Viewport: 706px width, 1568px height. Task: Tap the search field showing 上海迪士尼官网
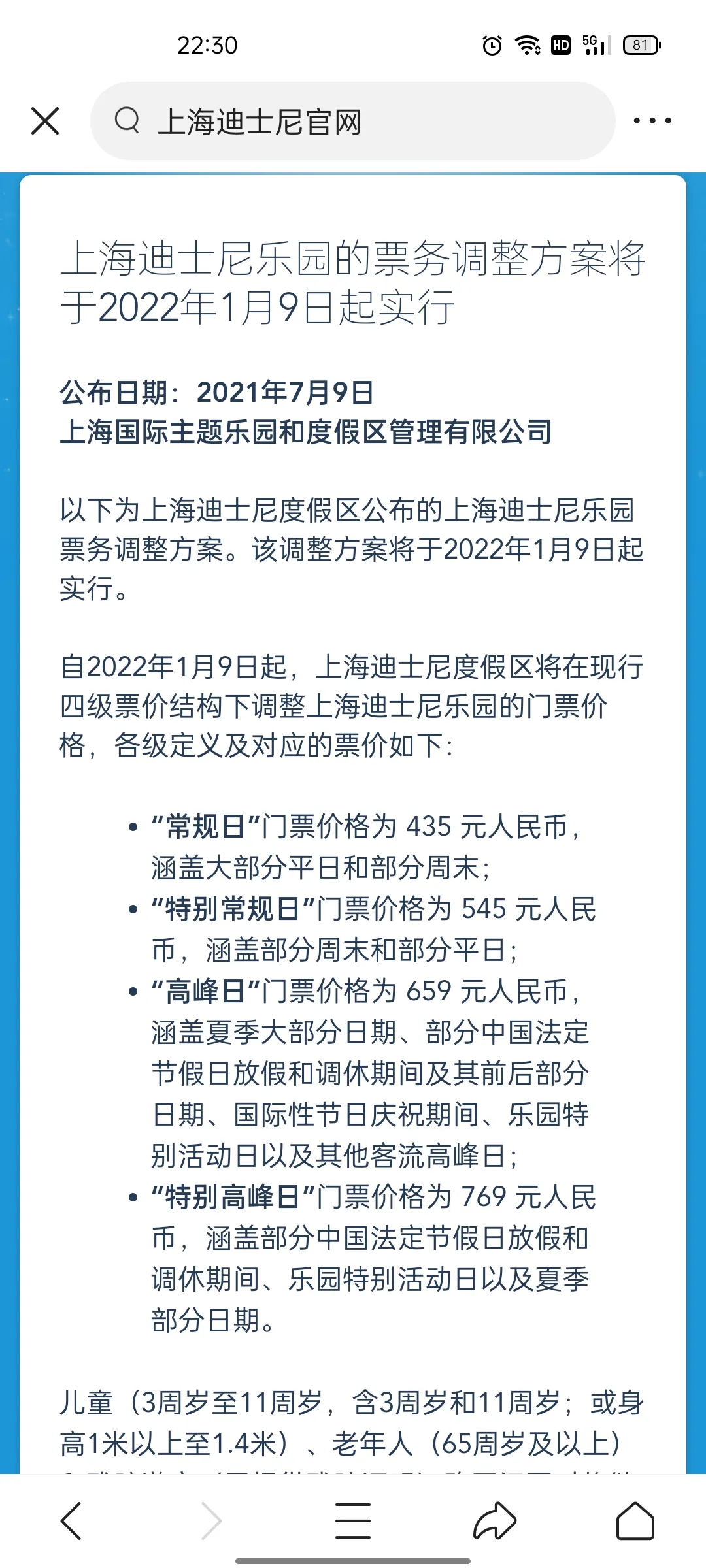[x=353, y=121]
